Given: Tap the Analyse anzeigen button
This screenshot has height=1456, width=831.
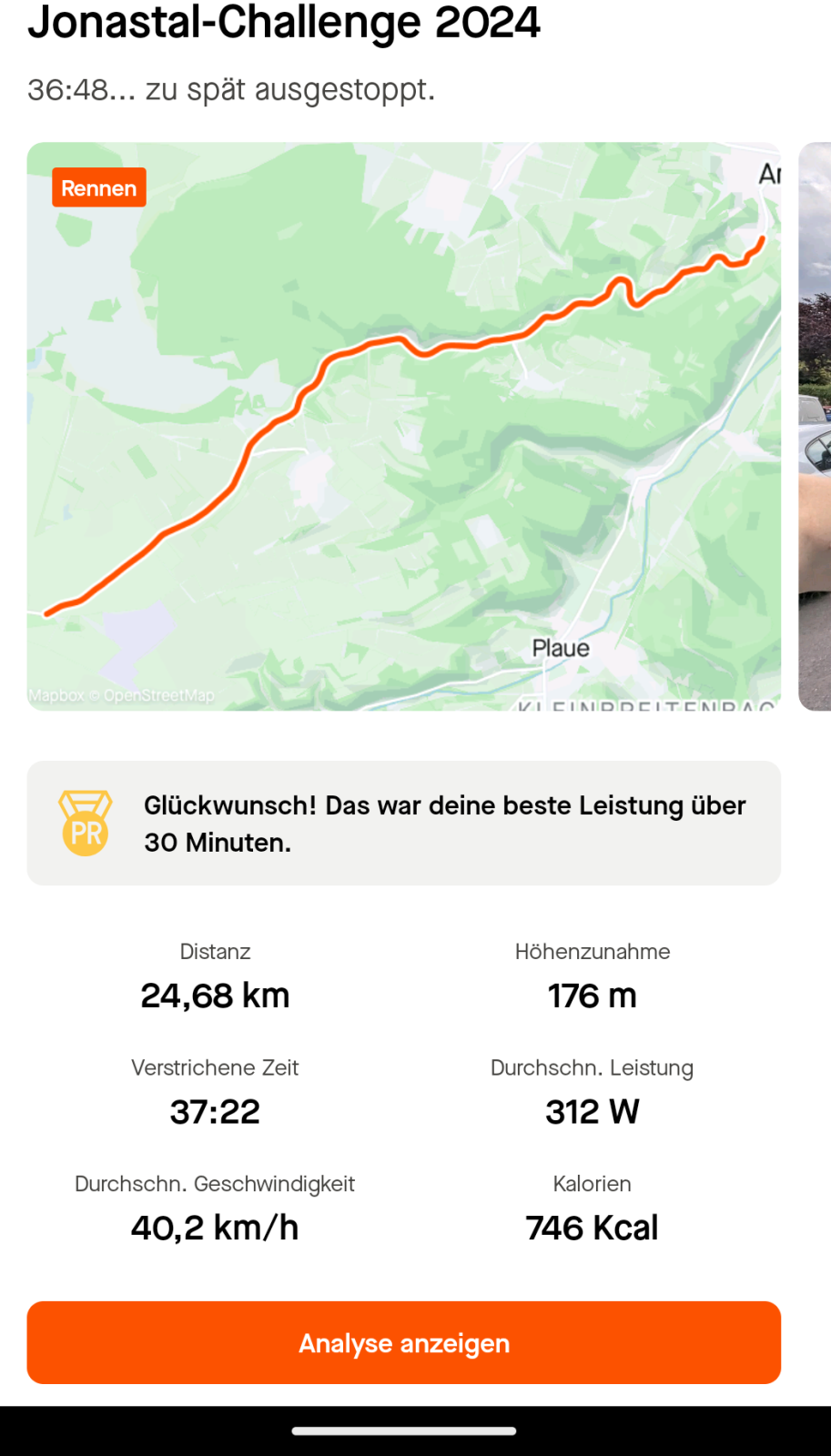Looking at the screenshot, I should 403,1342.
